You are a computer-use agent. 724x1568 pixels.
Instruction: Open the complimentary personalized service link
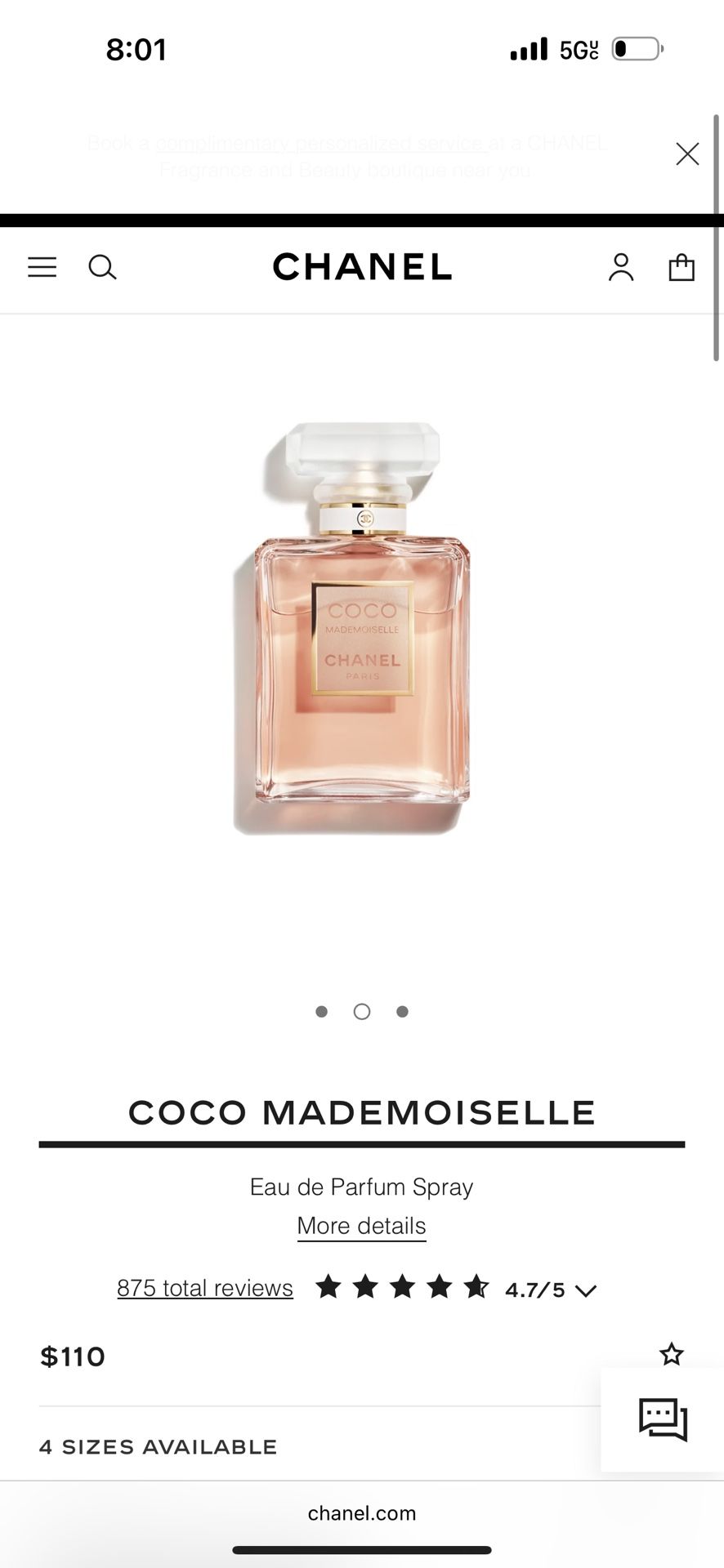(x=320, y=143)
